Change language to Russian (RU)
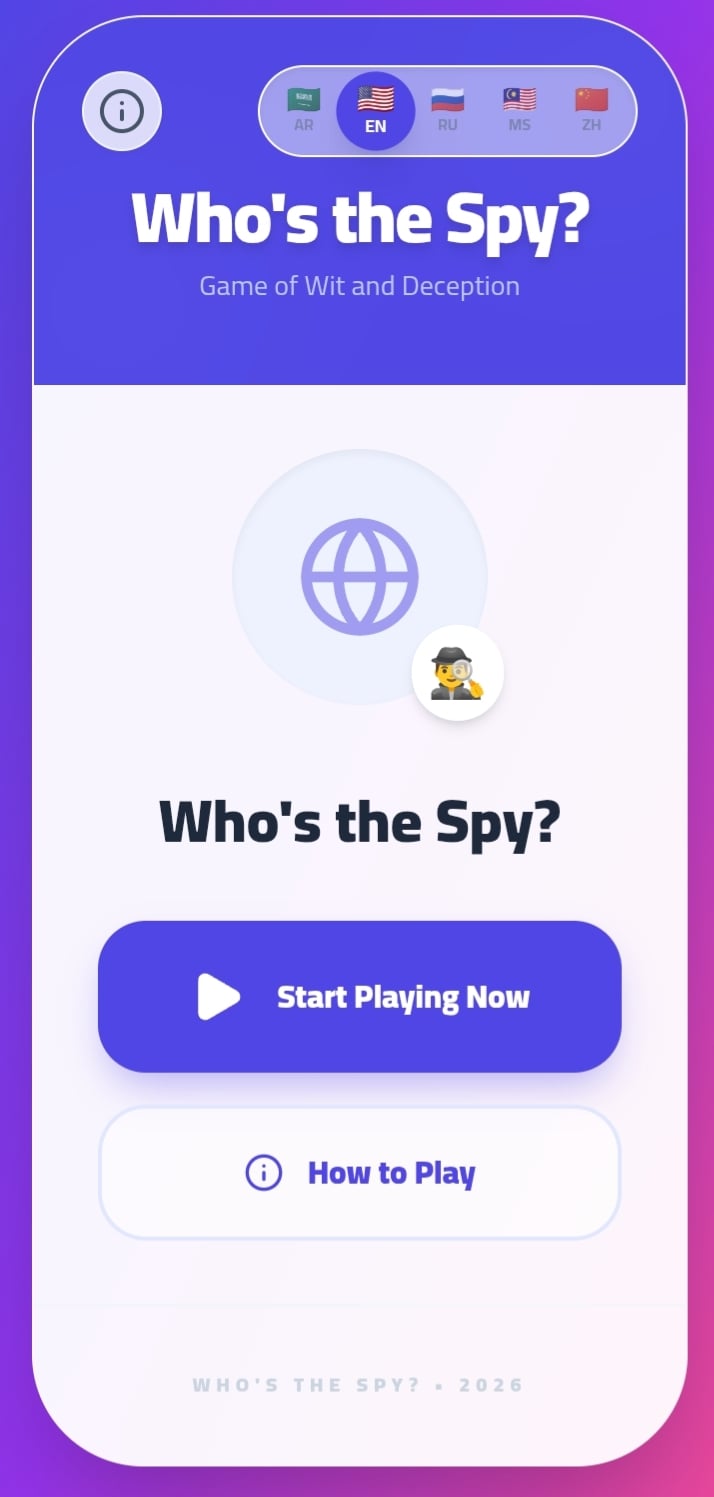Image resolution: width=714 pixels, height=1497 pixels. pos(448,110)
